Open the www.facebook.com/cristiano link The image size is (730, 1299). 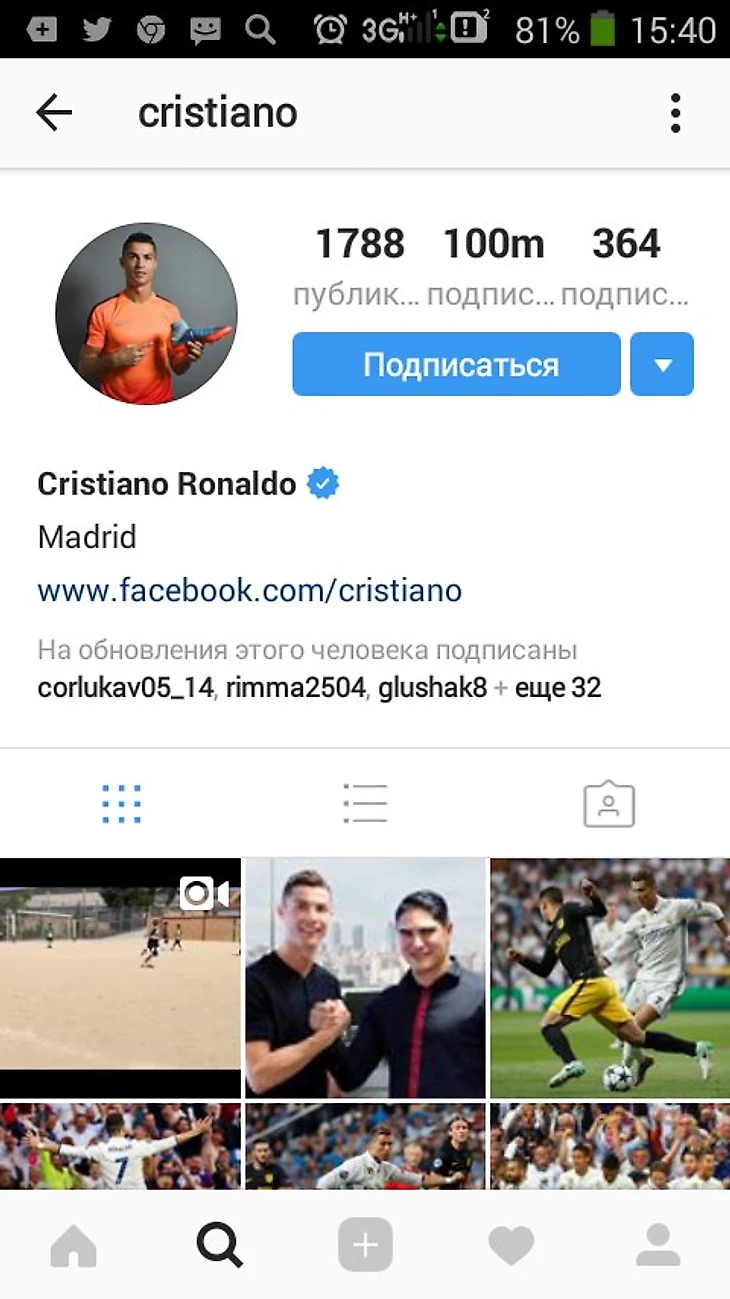(x=249, y=590)
